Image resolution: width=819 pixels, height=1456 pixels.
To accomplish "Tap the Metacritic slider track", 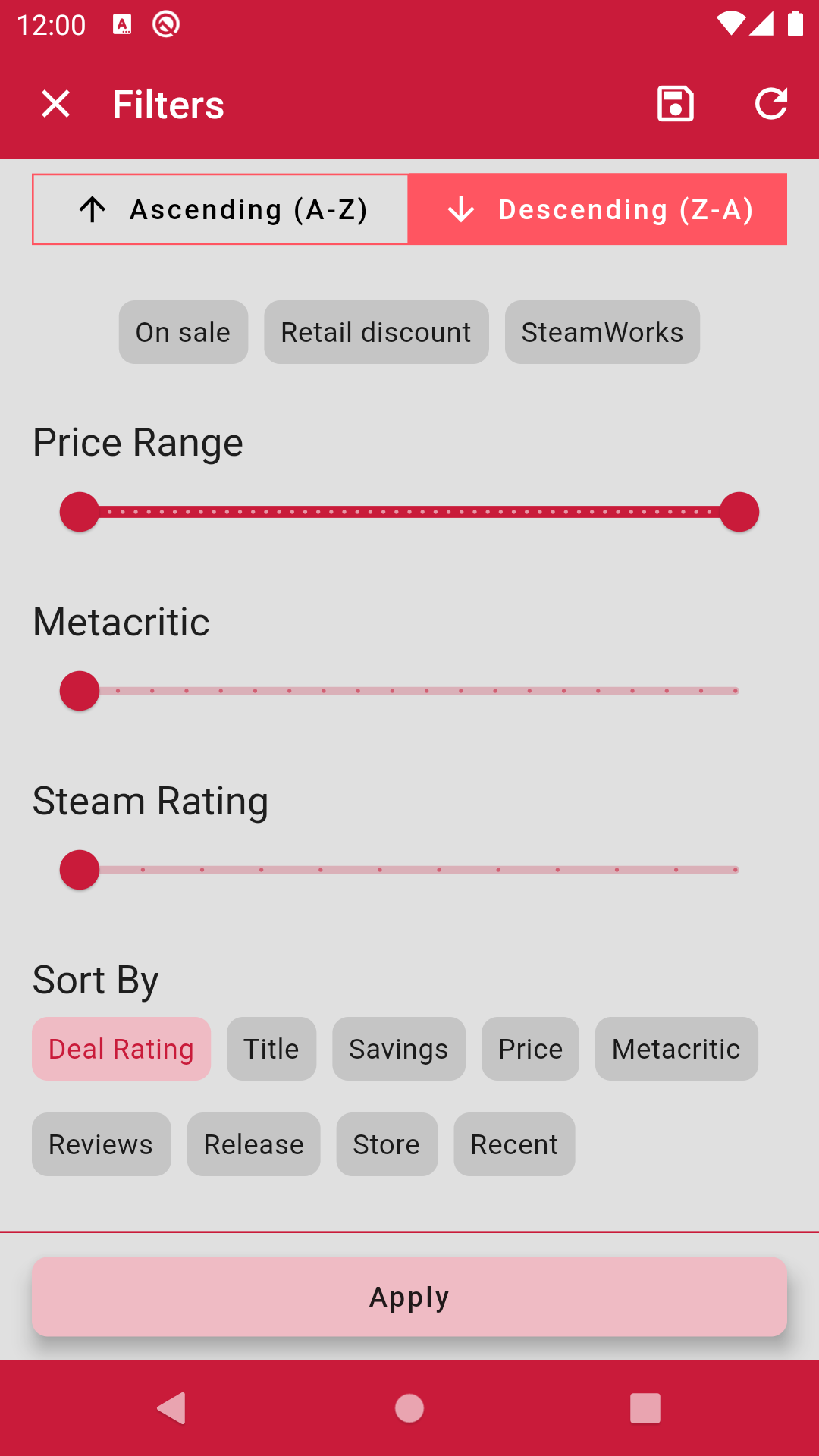I will click(x=409, y=691).
